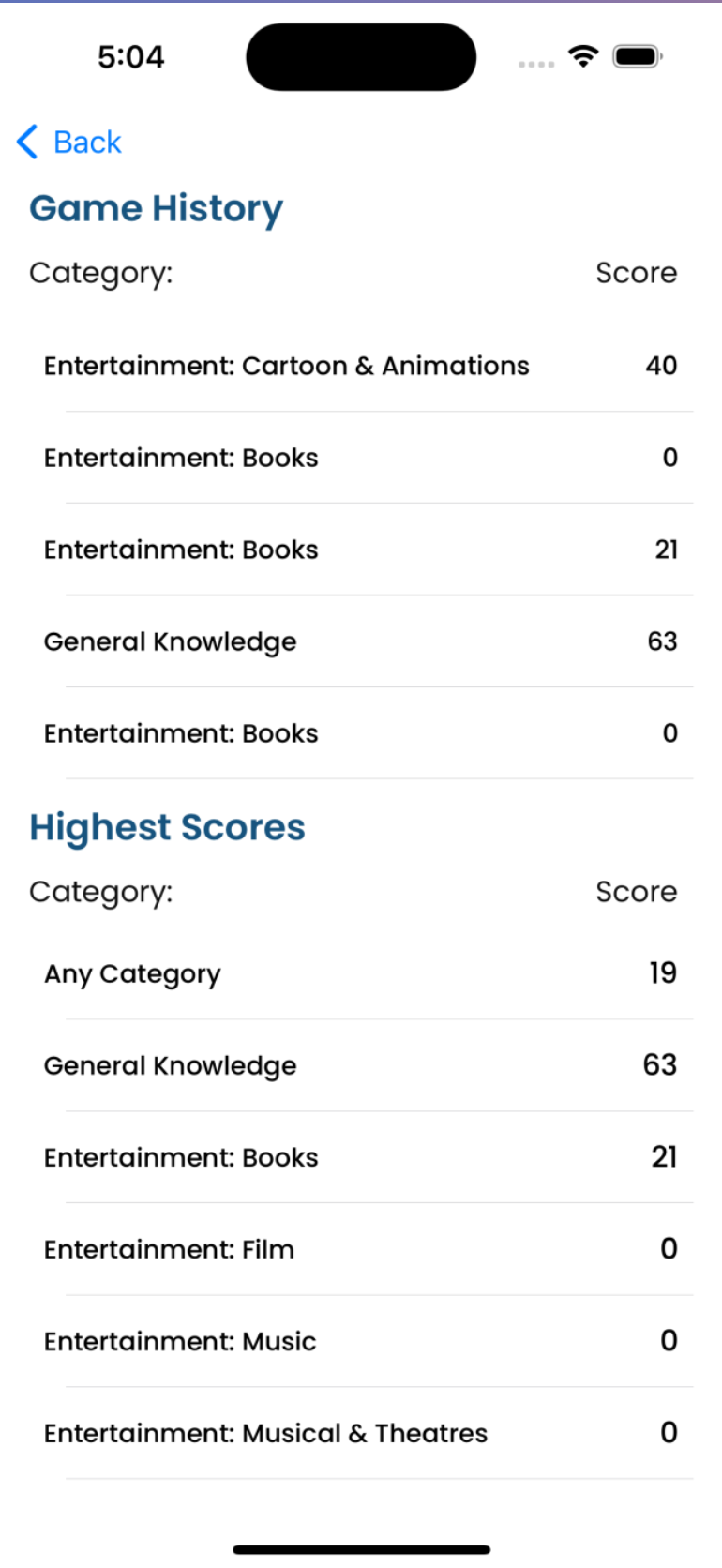
Task: Select Entertainment: Musical & Theatres score row
Action: tap(264, 1433)
